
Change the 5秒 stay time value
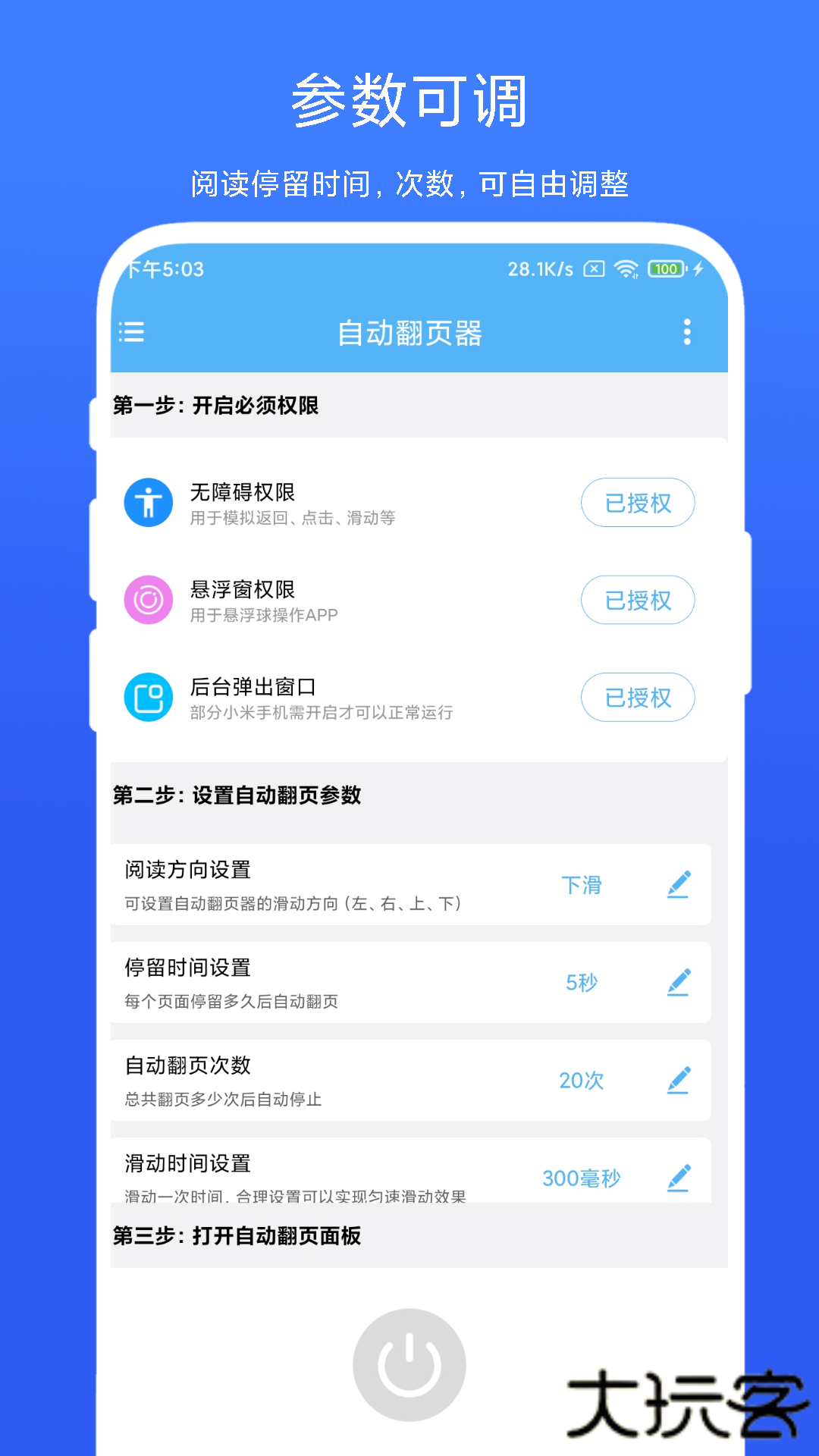[x=582, y=982]
